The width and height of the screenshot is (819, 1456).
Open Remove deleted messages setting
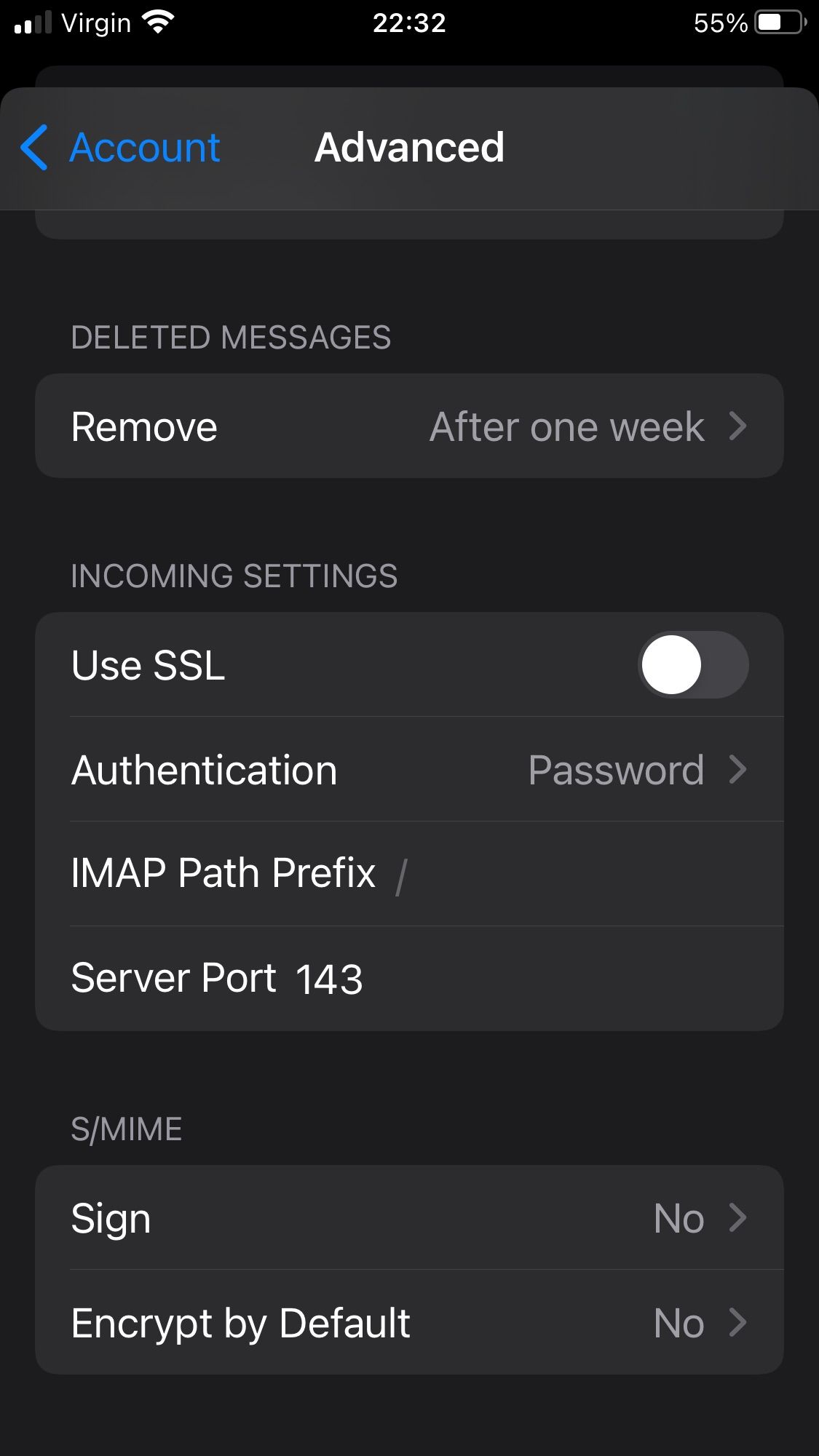click(x=409, y=426)
